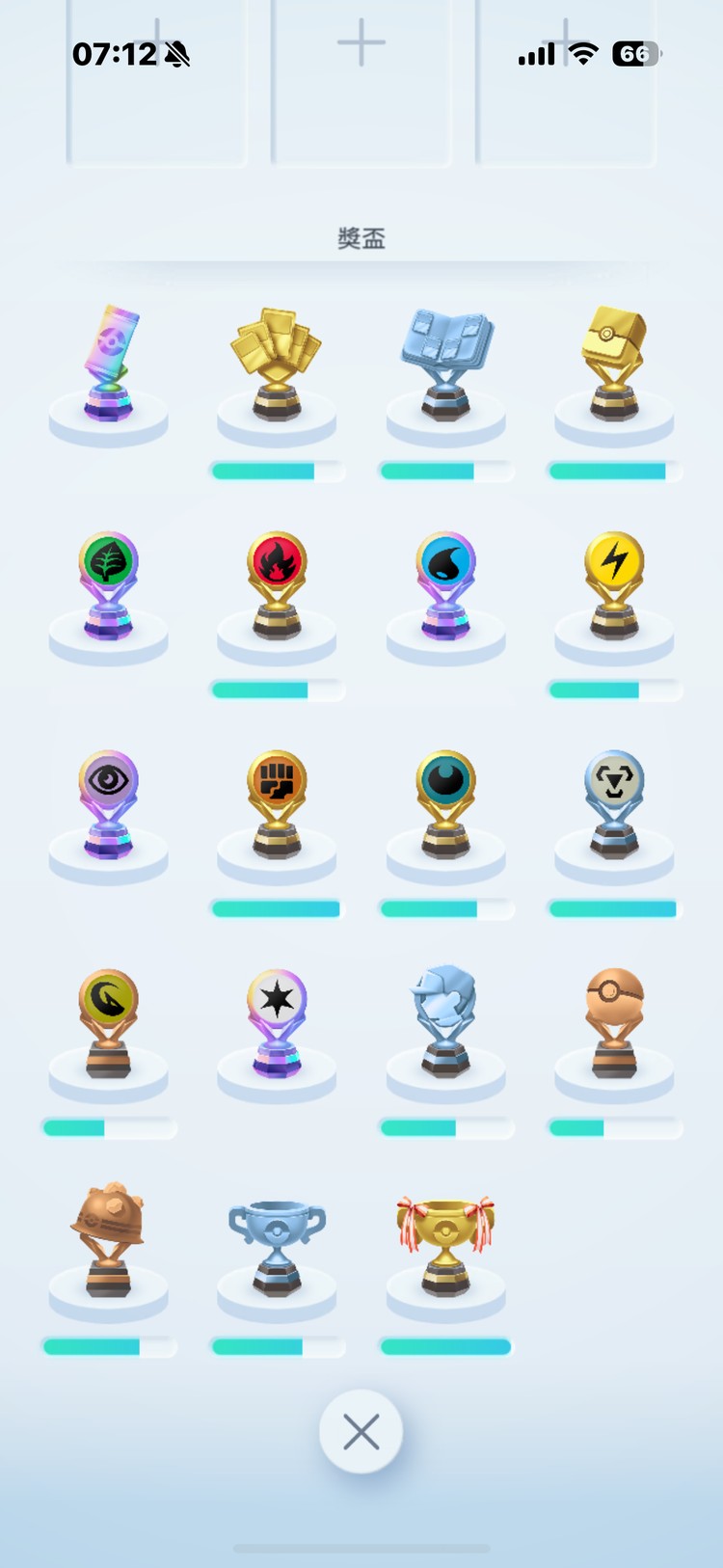This screenshot has height=1568, width=723.
Task: Close the trophies screen
Action: coord(361,1432)
